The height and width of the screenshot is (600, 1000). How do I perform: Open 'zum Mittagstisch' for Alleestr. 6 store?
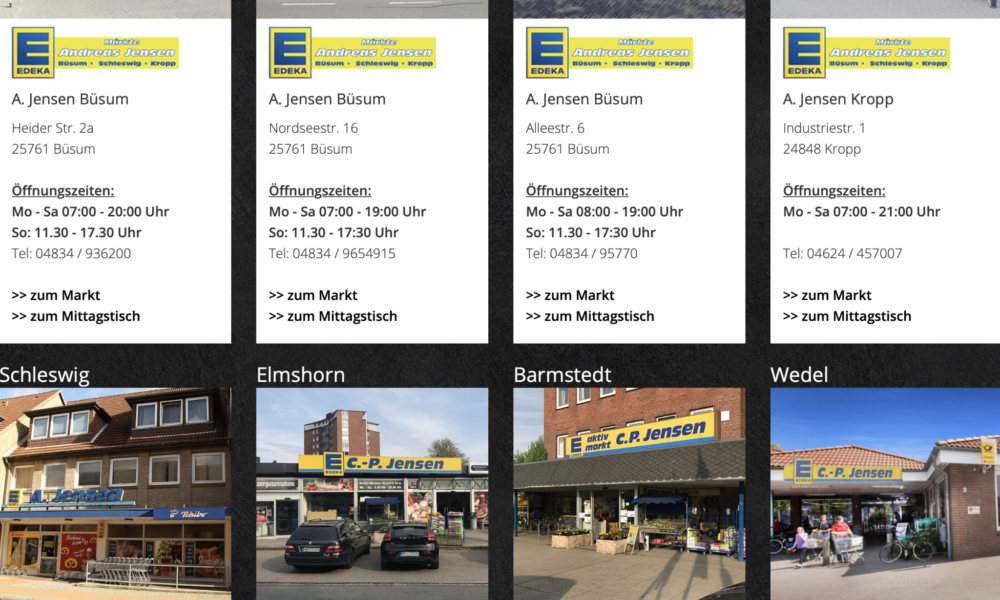[590, 316]
